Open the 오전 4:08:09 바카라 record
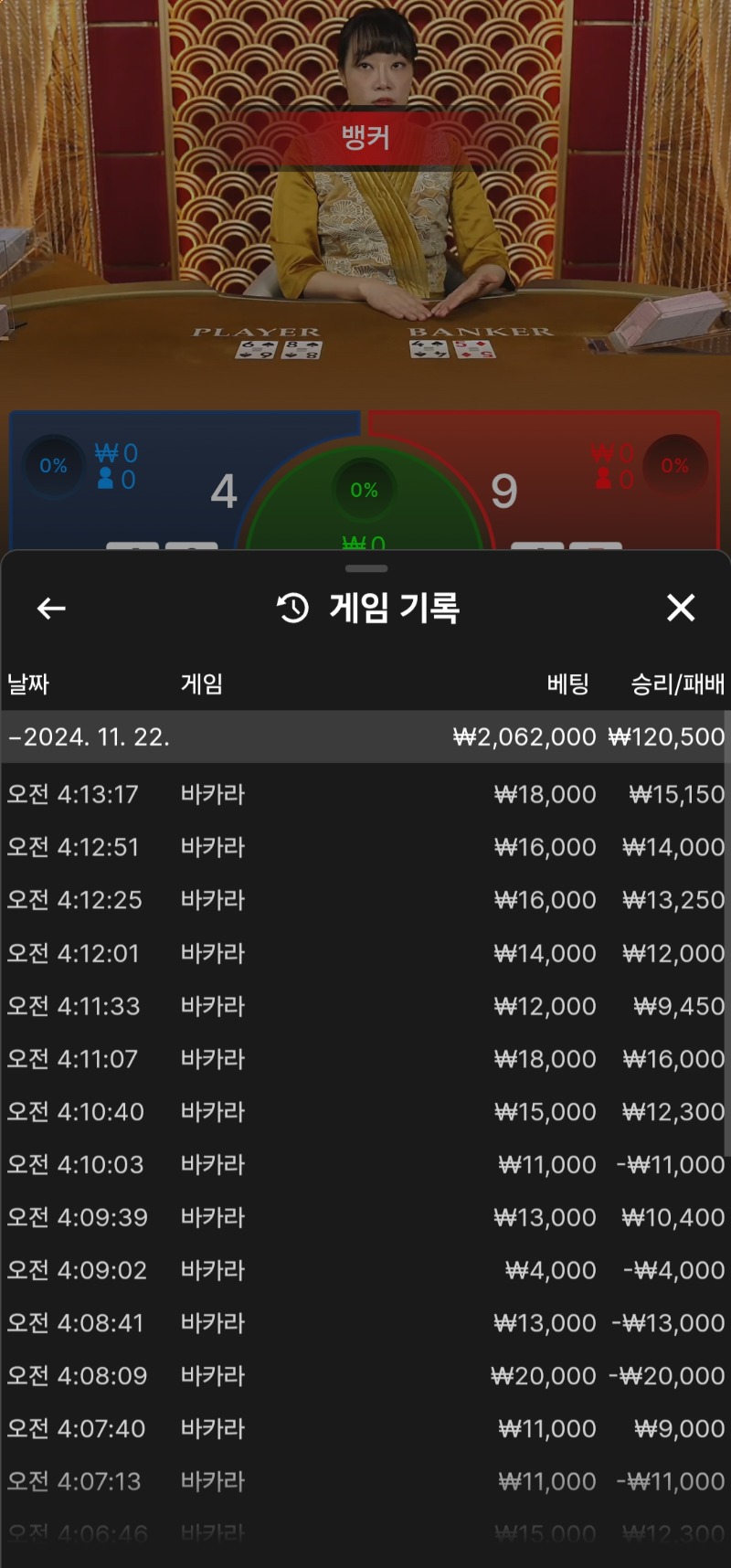This screenshot has height=1568, width=731. click(365, 1376)
